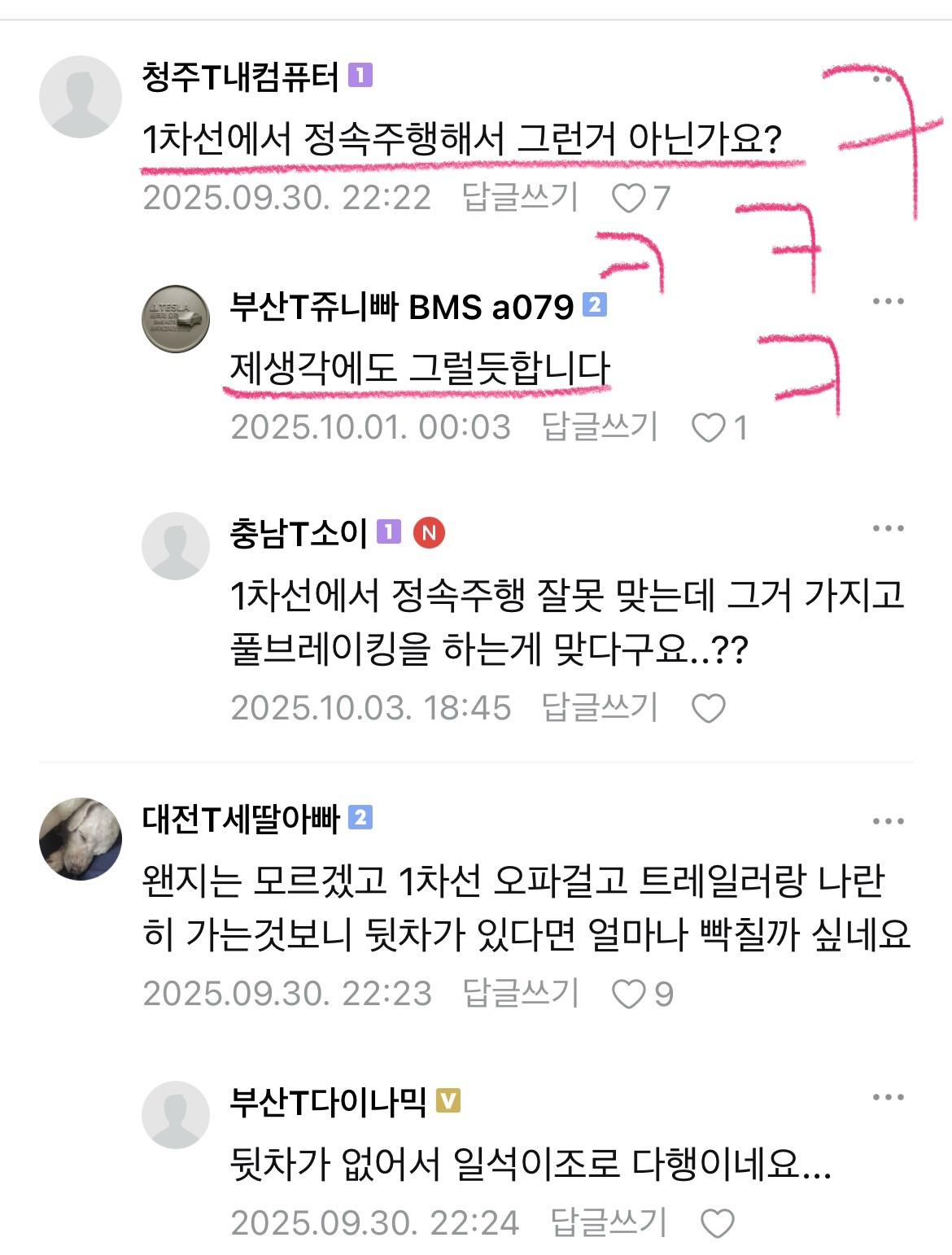
Task: Tap 답글쓰기 under 부산T다이나믹's reply
Action: [x=609, y=1223]
